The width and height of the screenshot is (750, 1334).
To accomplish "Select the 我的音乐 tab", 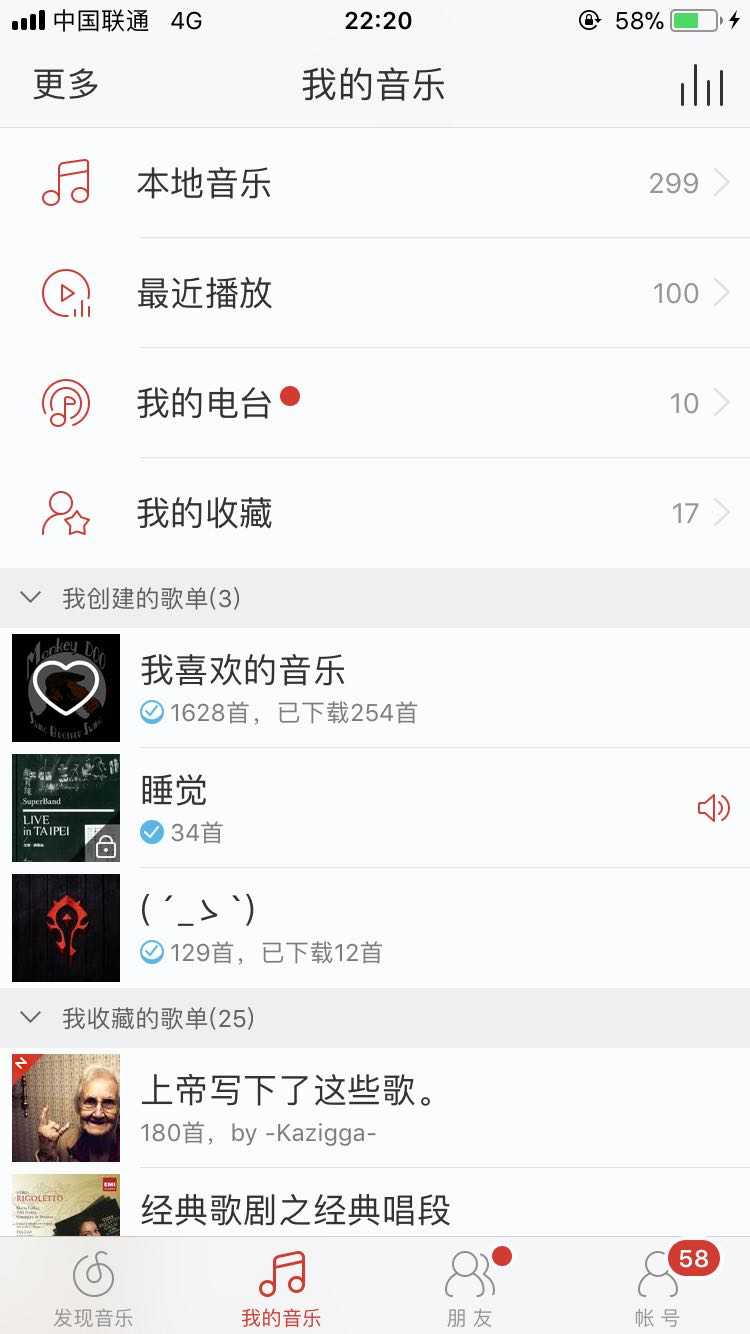I will coord(281,1287).
